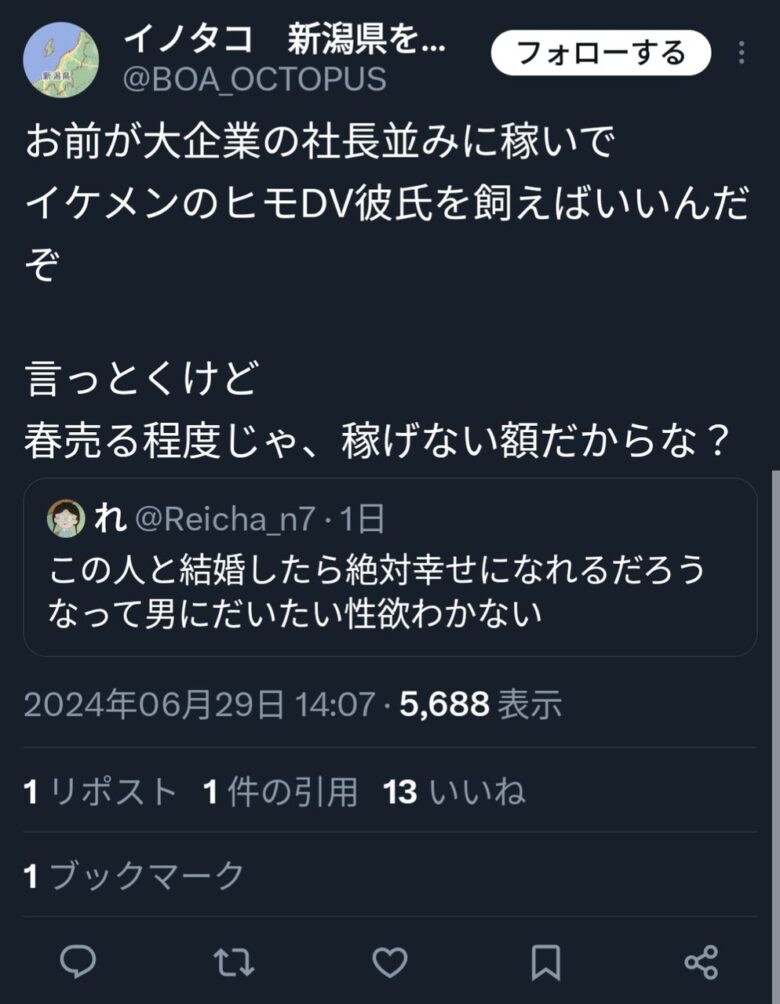Like this post

point(389,961)
